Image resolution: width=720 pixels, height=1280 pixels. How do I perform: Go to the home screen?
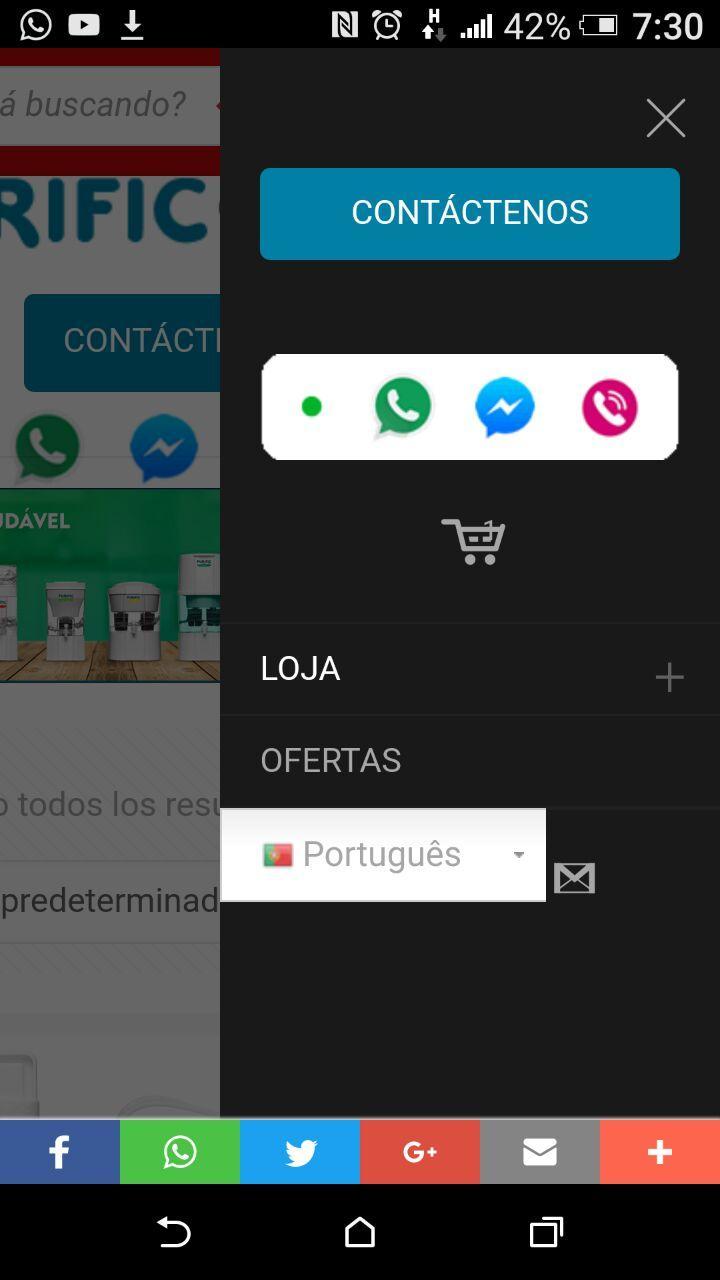(x=360, y=1232)
